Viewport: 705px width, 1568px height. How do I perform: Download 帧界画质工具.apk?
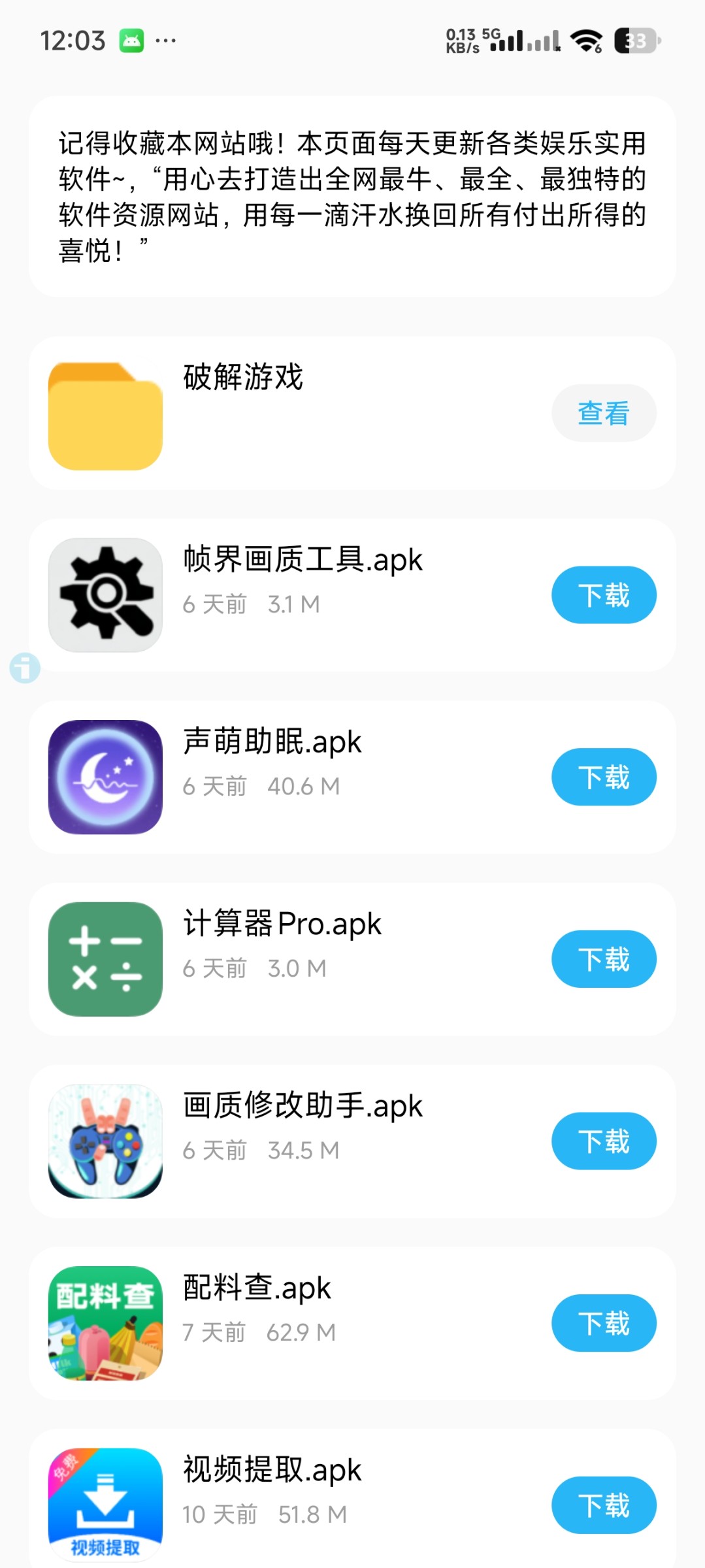603,595
